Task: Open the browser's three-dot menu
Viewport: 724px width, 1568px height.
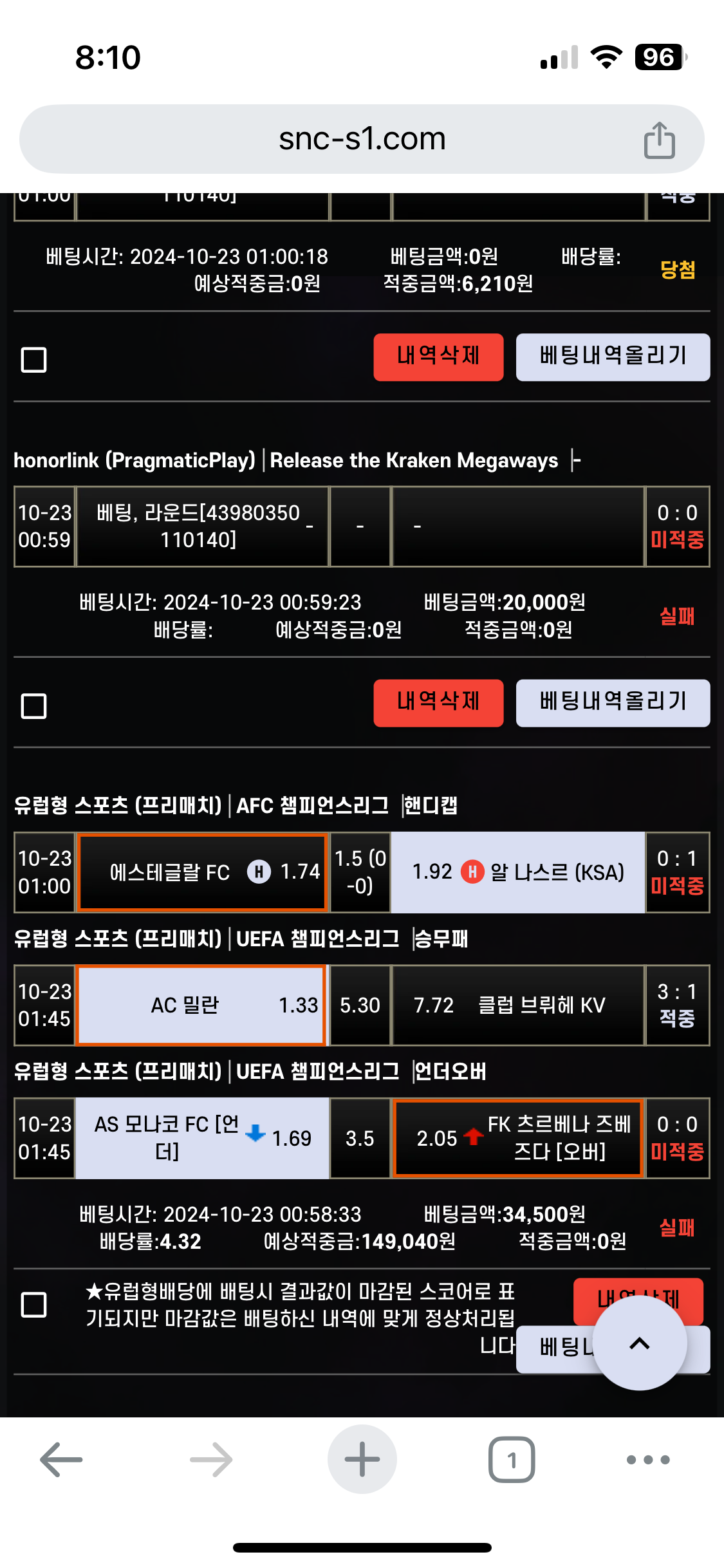Action: [648, 1459]
